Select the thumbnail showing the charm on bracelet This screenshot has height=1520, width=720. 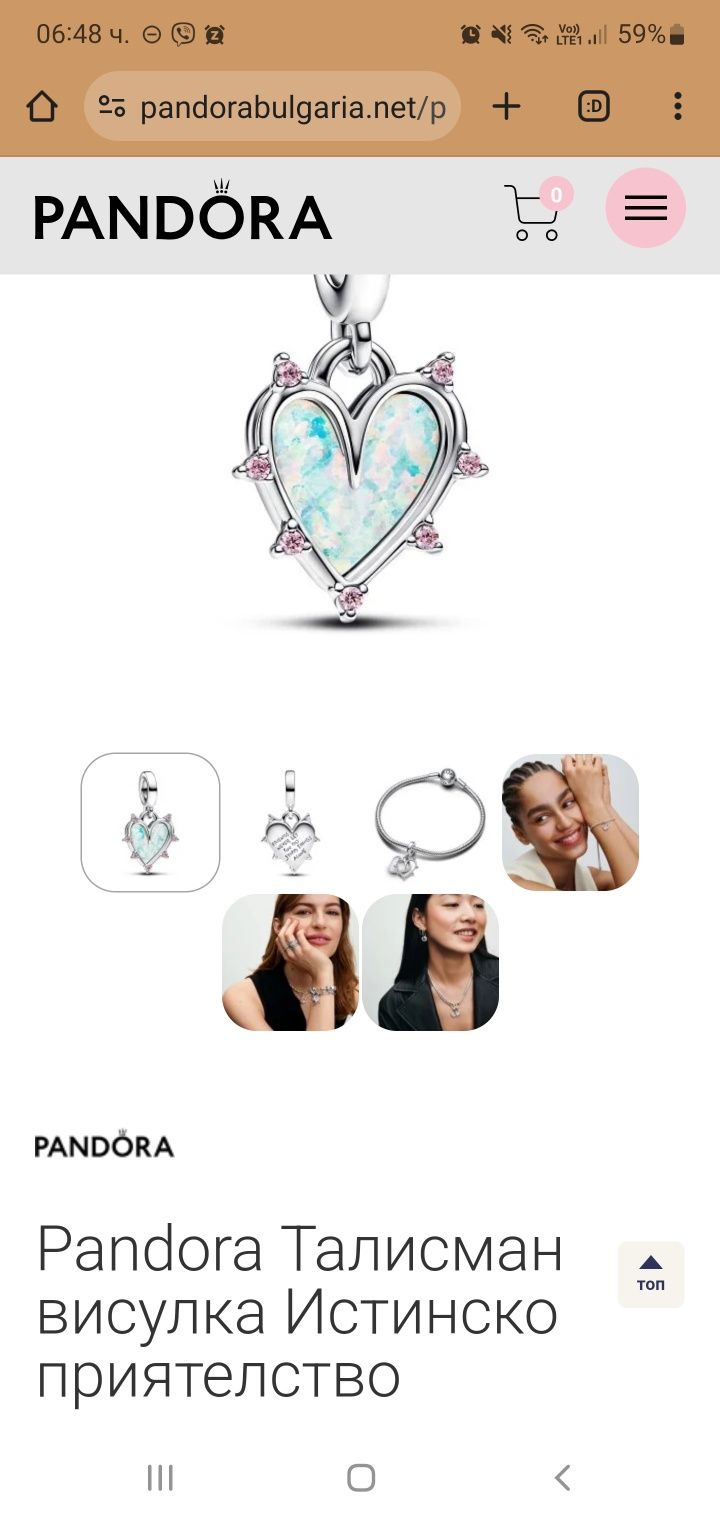[430, 822]
